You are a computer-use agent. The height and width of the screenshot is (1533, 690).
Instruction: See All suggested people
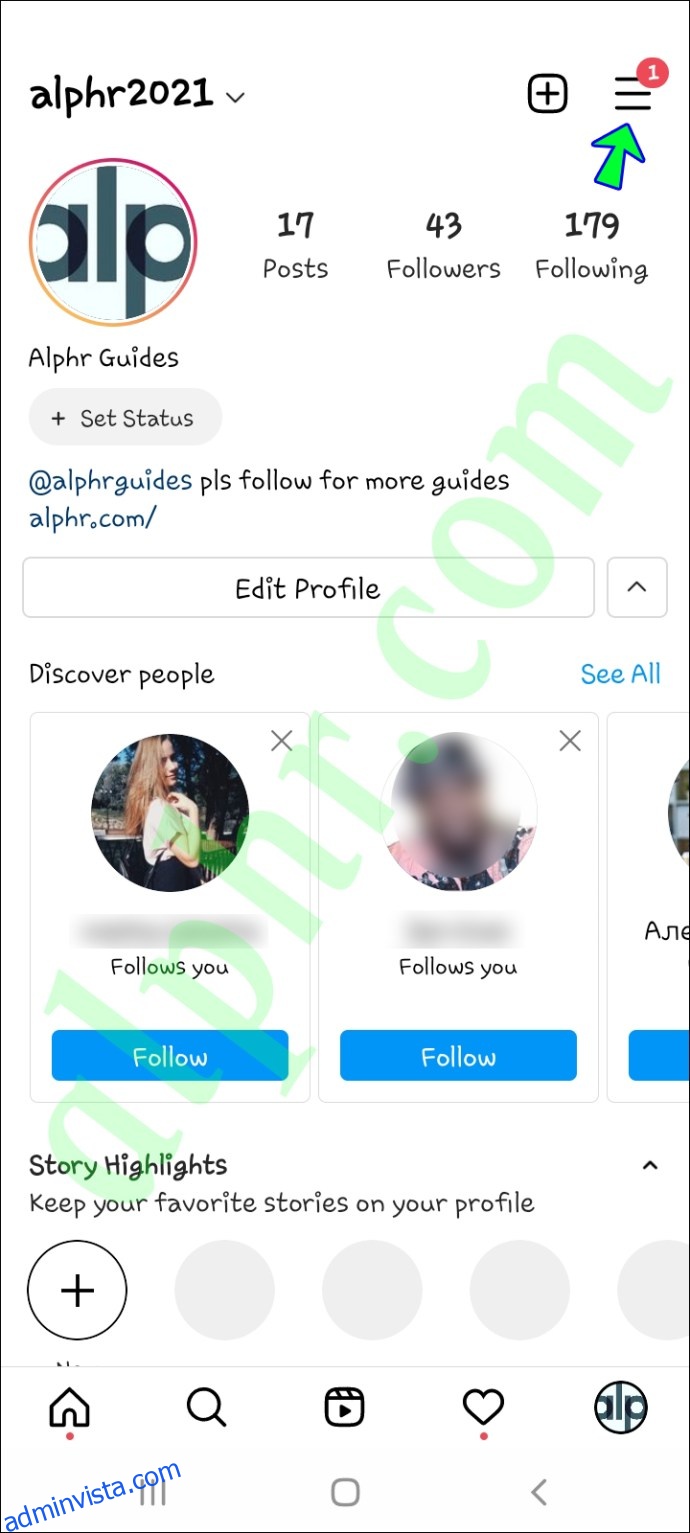(621, 674)
